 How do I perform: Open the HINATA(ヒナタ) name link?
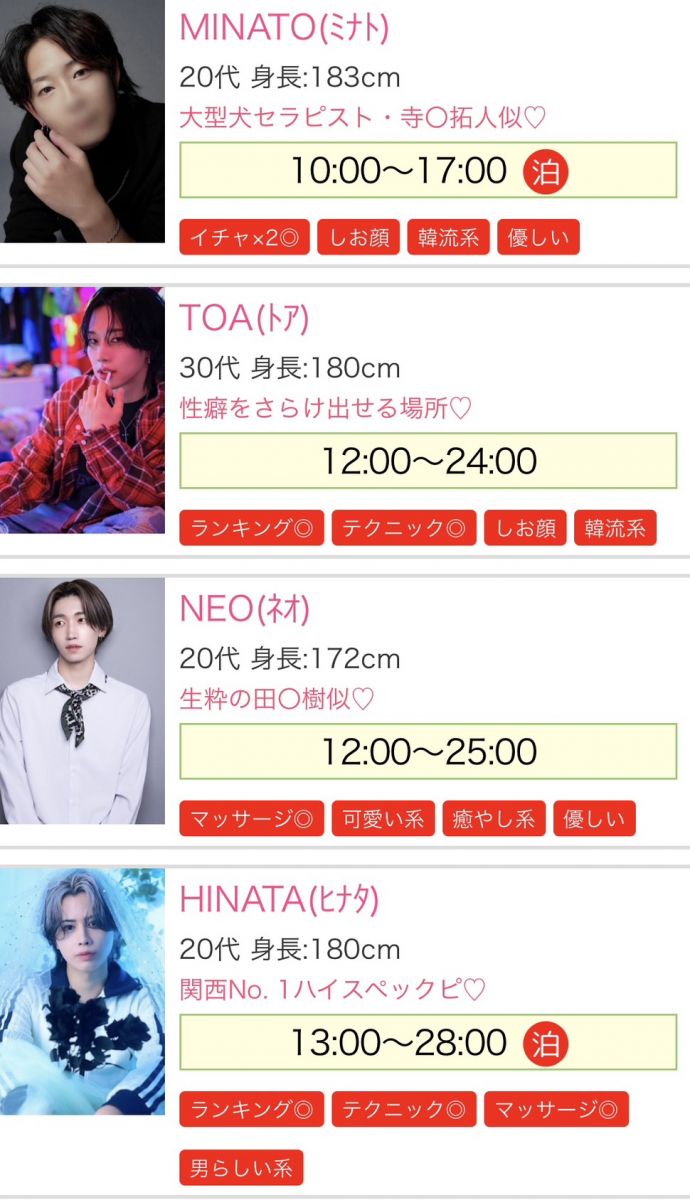pos(280,899)
